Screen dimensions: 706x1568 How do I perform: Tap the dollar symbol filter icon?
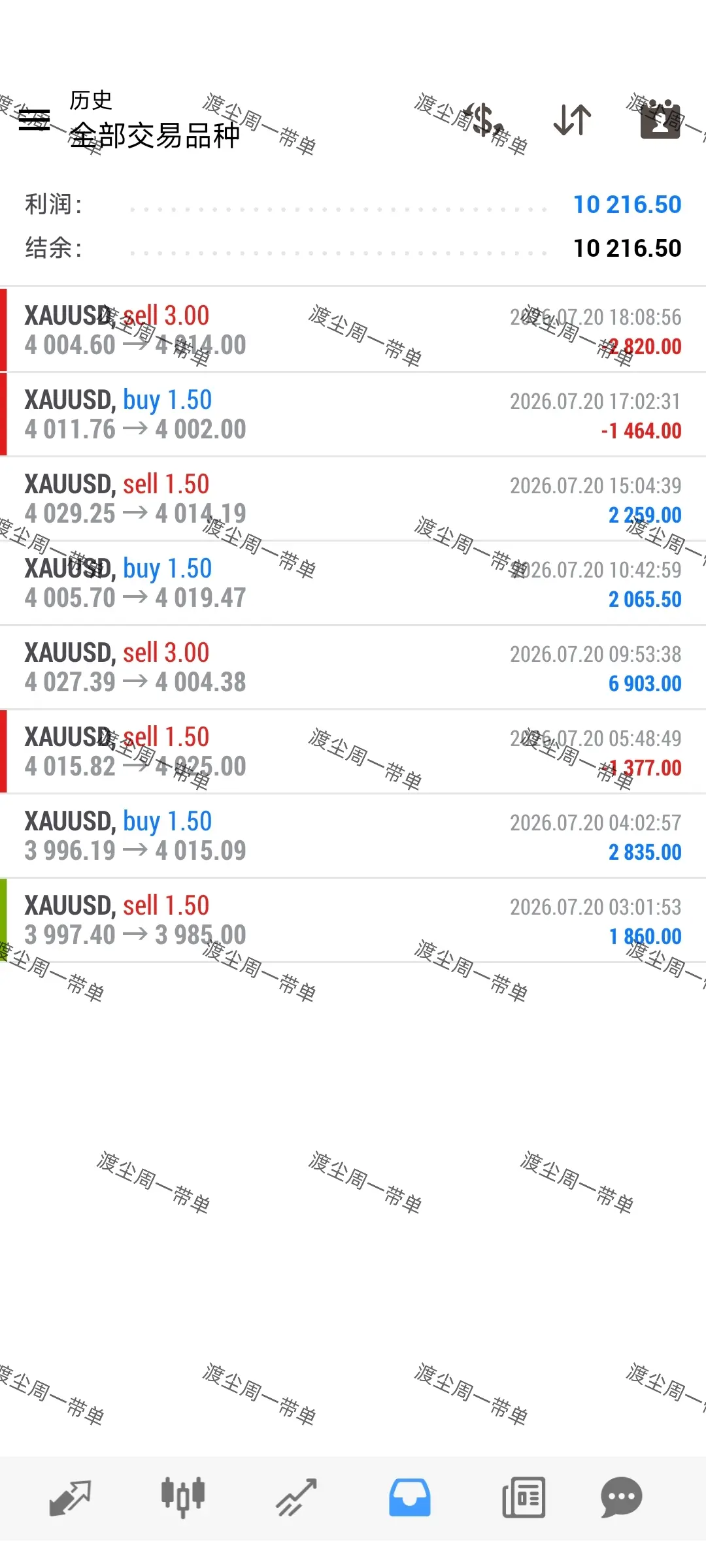(x=484, y=120)
